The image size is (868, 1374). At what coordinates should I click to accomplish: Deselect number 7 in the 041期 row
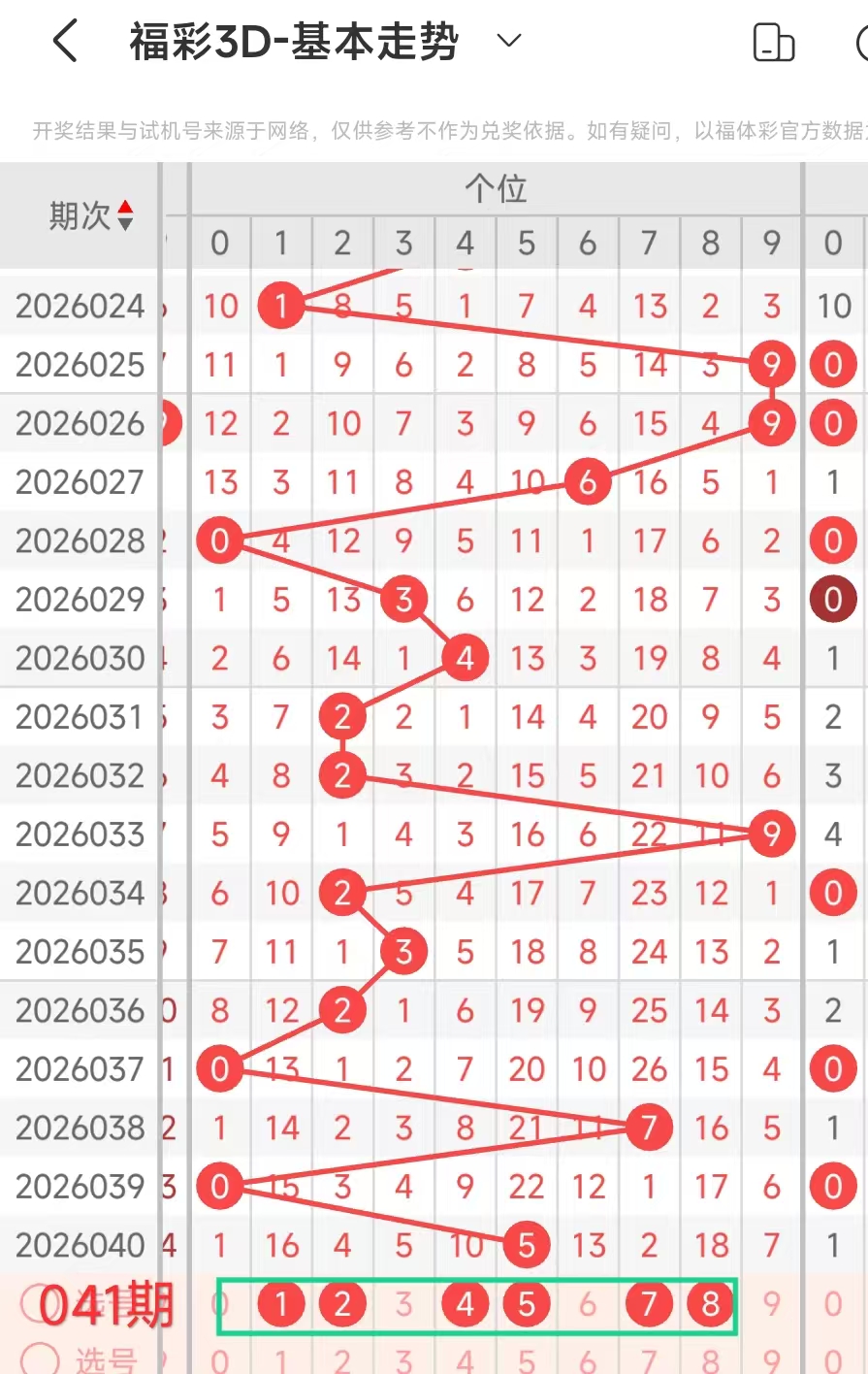click(x=649, y=1304)
